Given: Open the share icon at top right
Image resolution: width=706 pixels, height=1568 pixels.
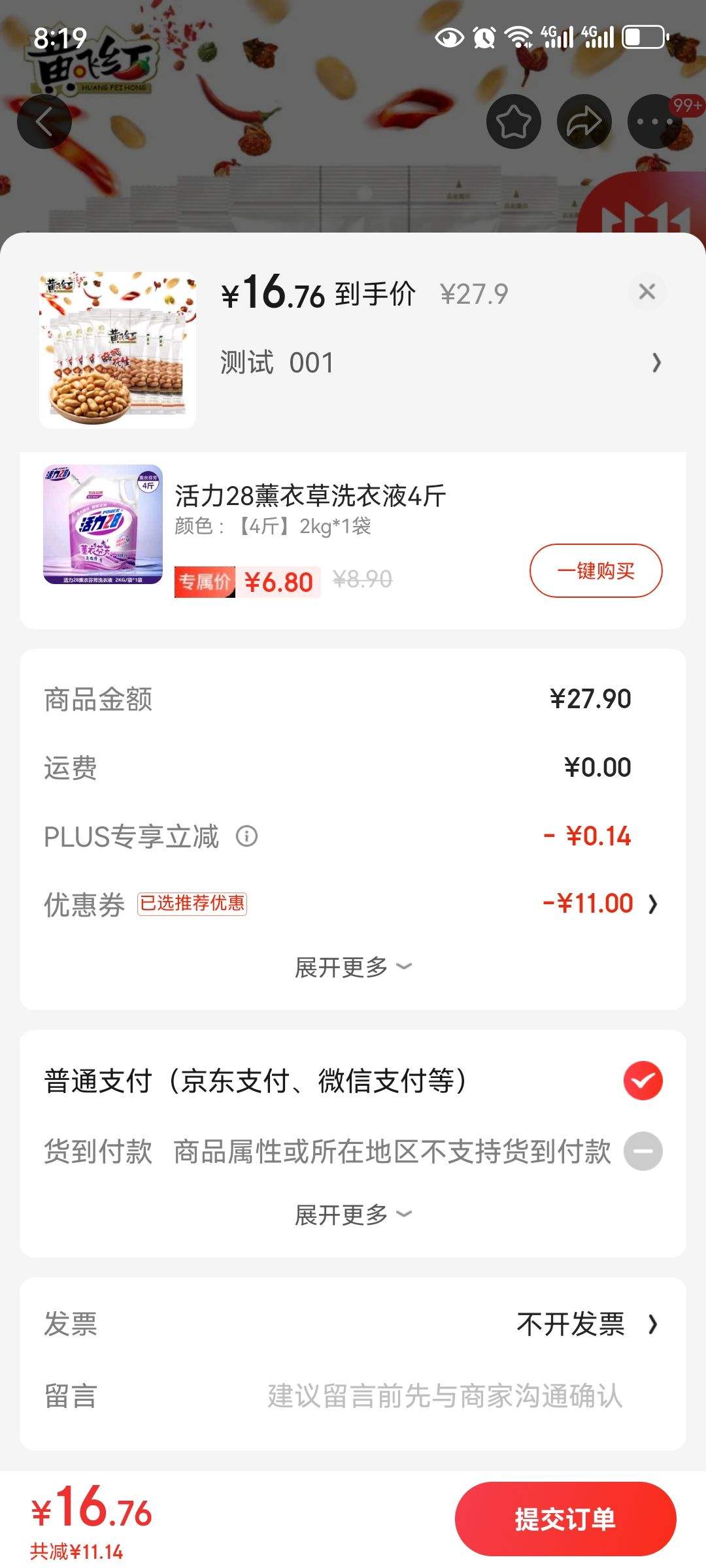Looking at the screenshot, I should point(584,121).
